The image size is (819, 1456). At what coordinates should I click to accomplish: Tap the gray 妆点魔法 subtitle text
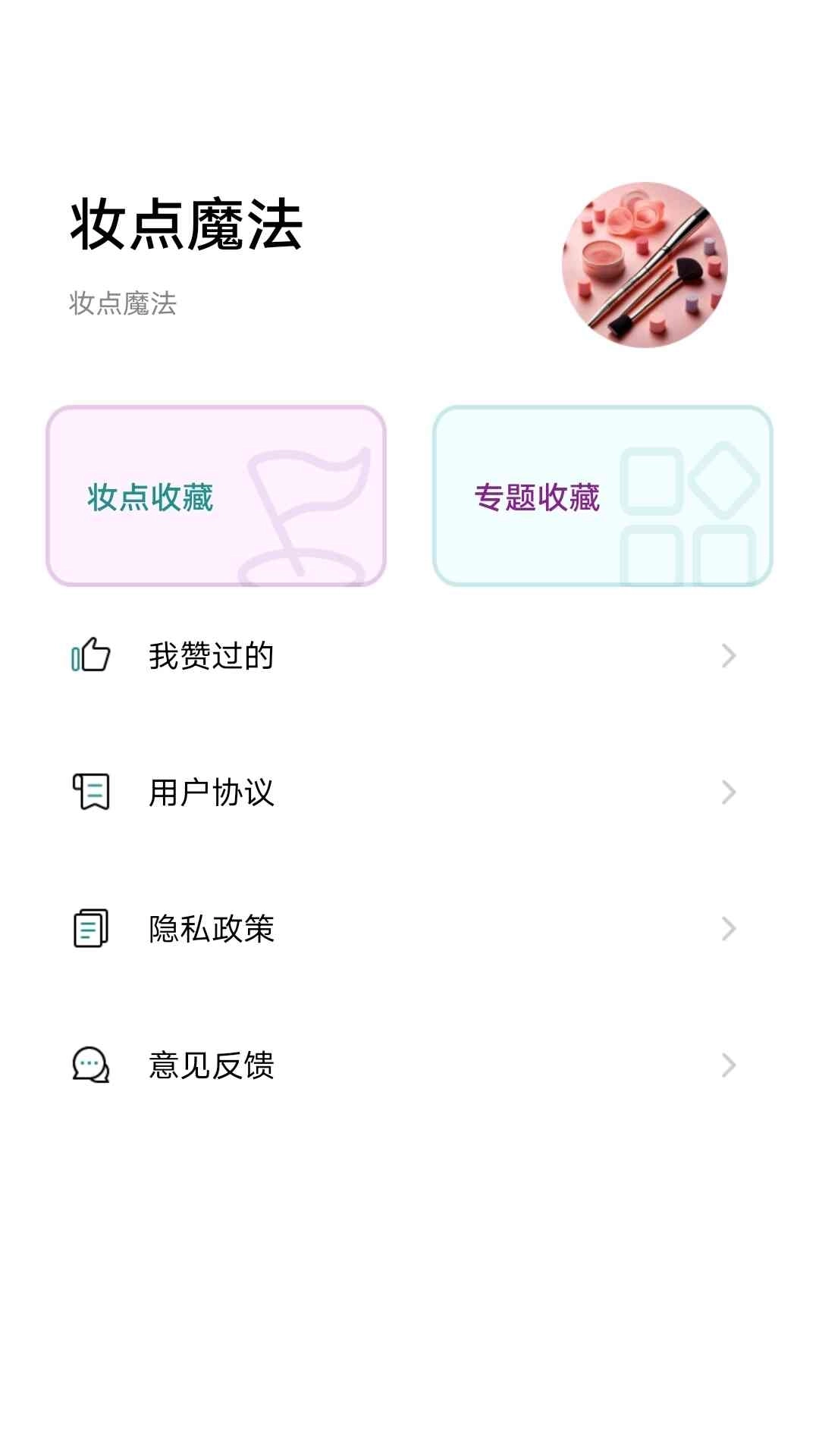pyautogui.click(x=121, y=303)
